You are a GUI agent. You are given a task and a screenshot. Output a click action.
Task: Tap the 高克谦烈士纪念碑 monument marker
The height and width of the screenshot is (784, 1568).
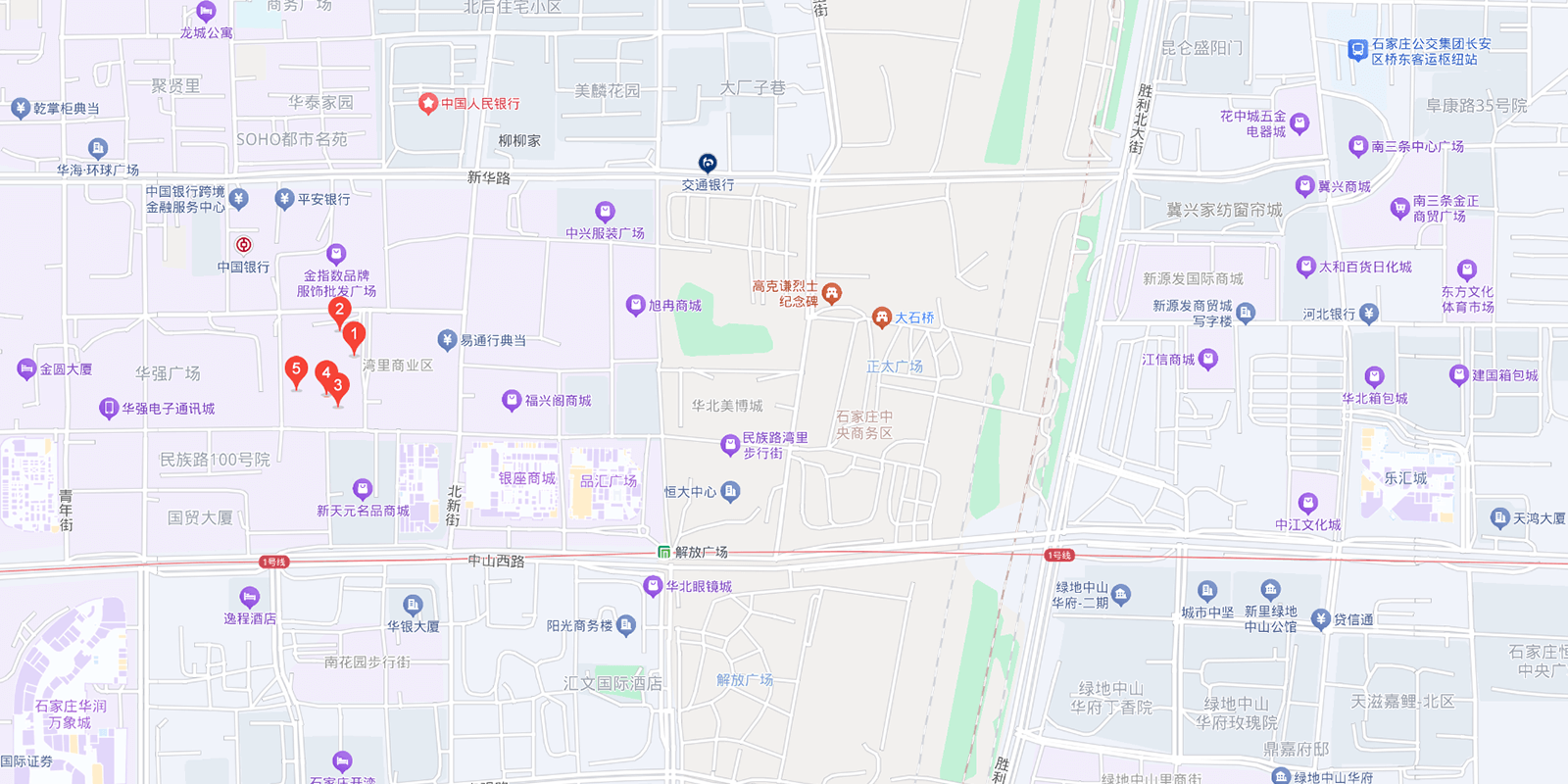click(x=832, y=293)
